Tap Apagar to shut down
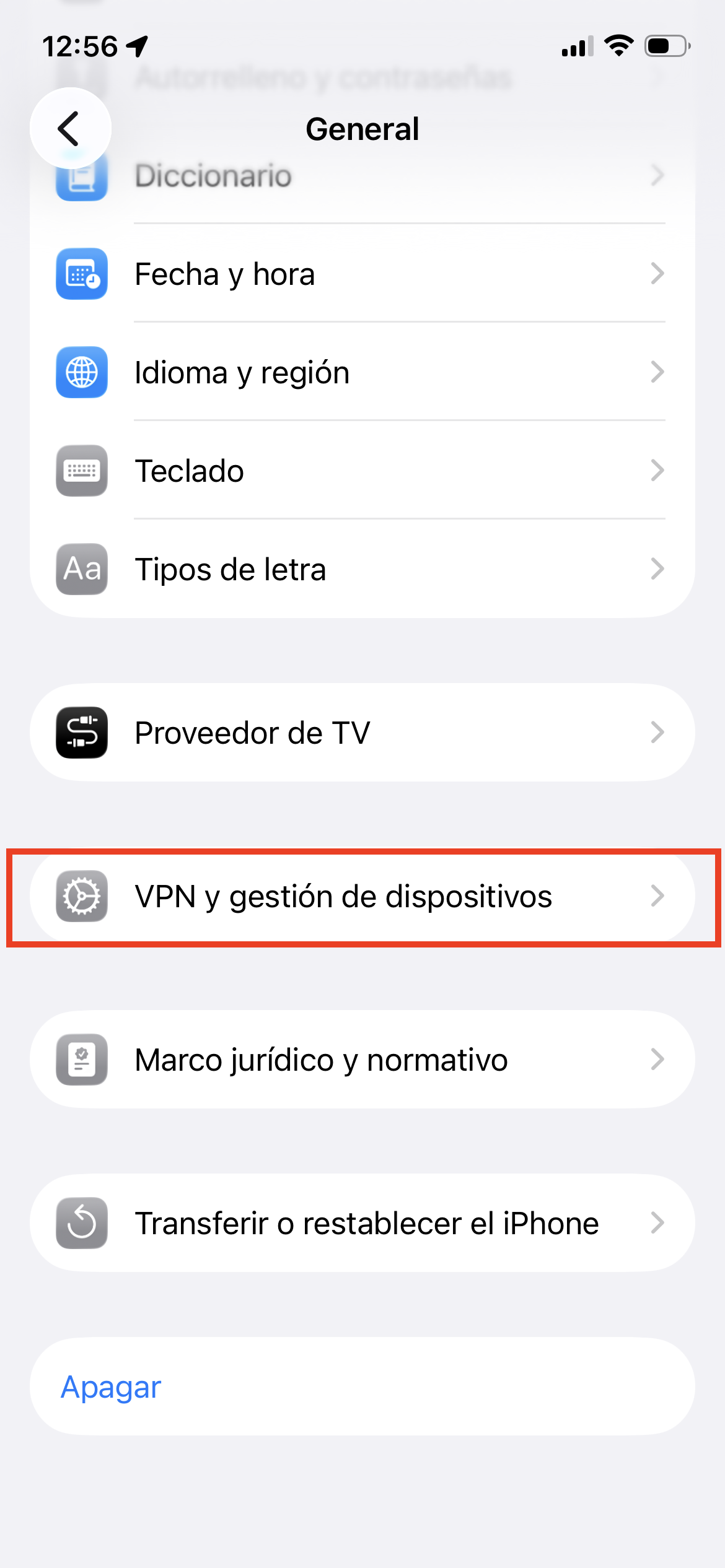Screen dimensions: 725x1568 click(x=112, y=1387)
